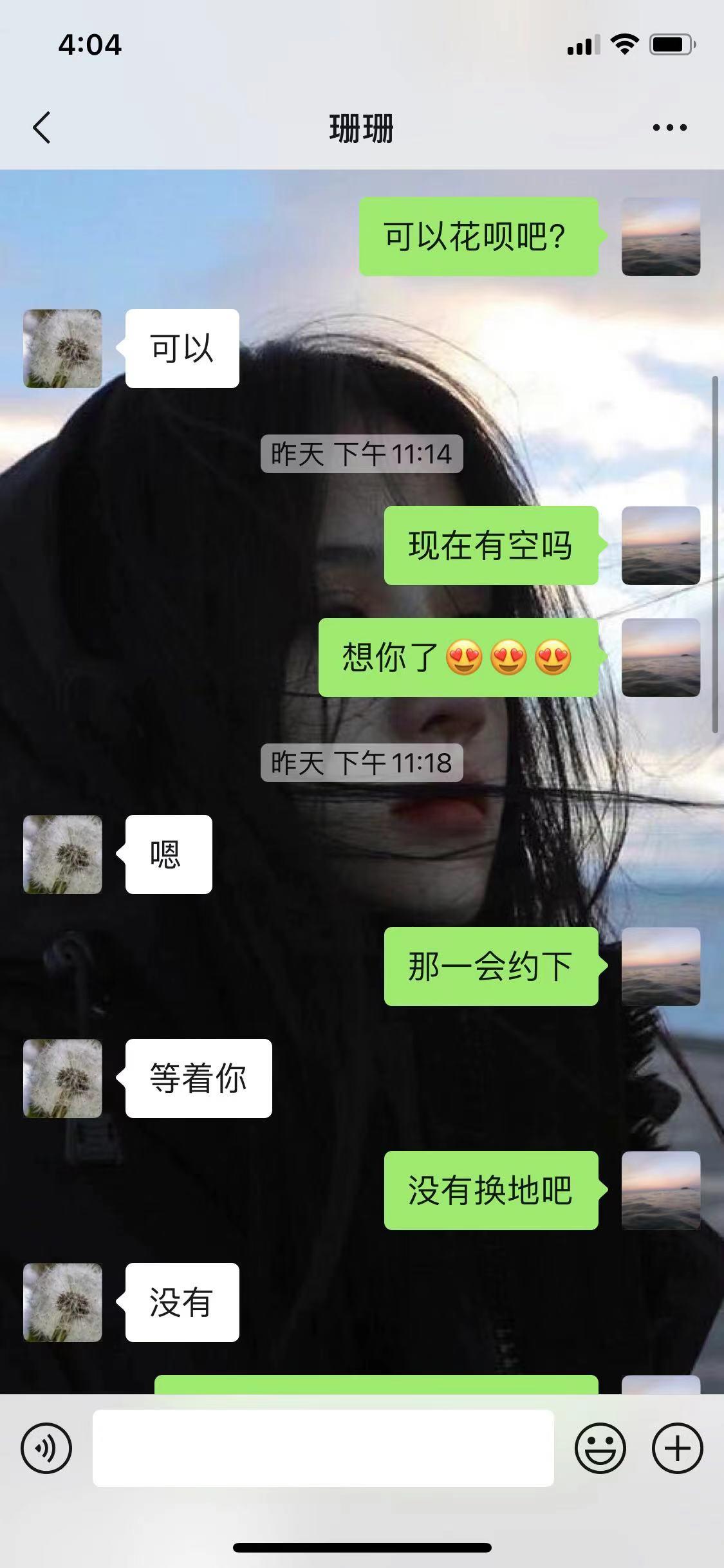Viewport: 724px width, 1568px height.
Task: Focus the message text field
Action: pos(323,1448)
